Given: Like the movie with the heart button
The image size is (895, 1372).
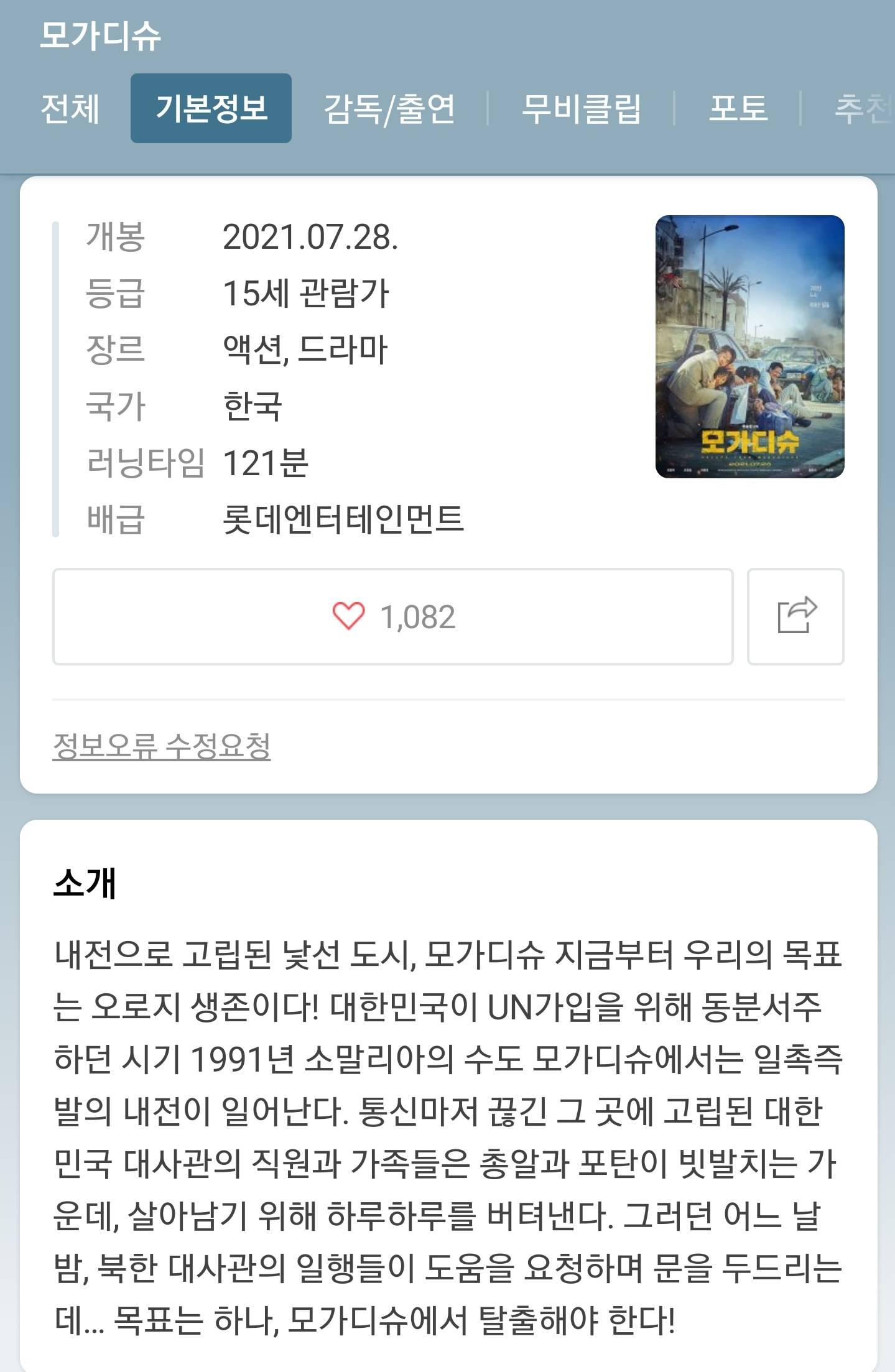Looking at the screenshot, I should click(393, 616).
